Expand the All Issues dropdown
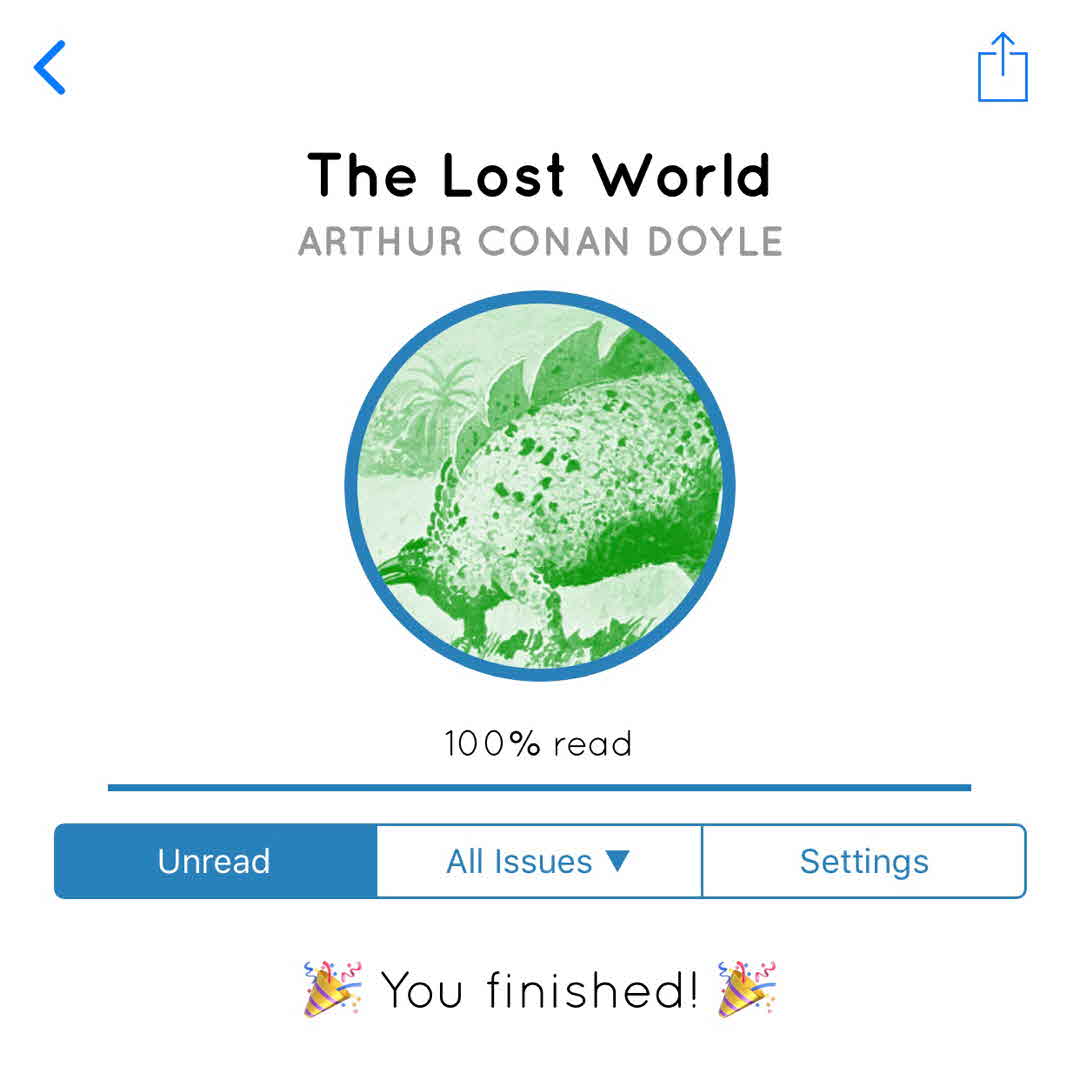Image resolution: width=1080 pixels, height=1080 pixels. coord(539,861)
